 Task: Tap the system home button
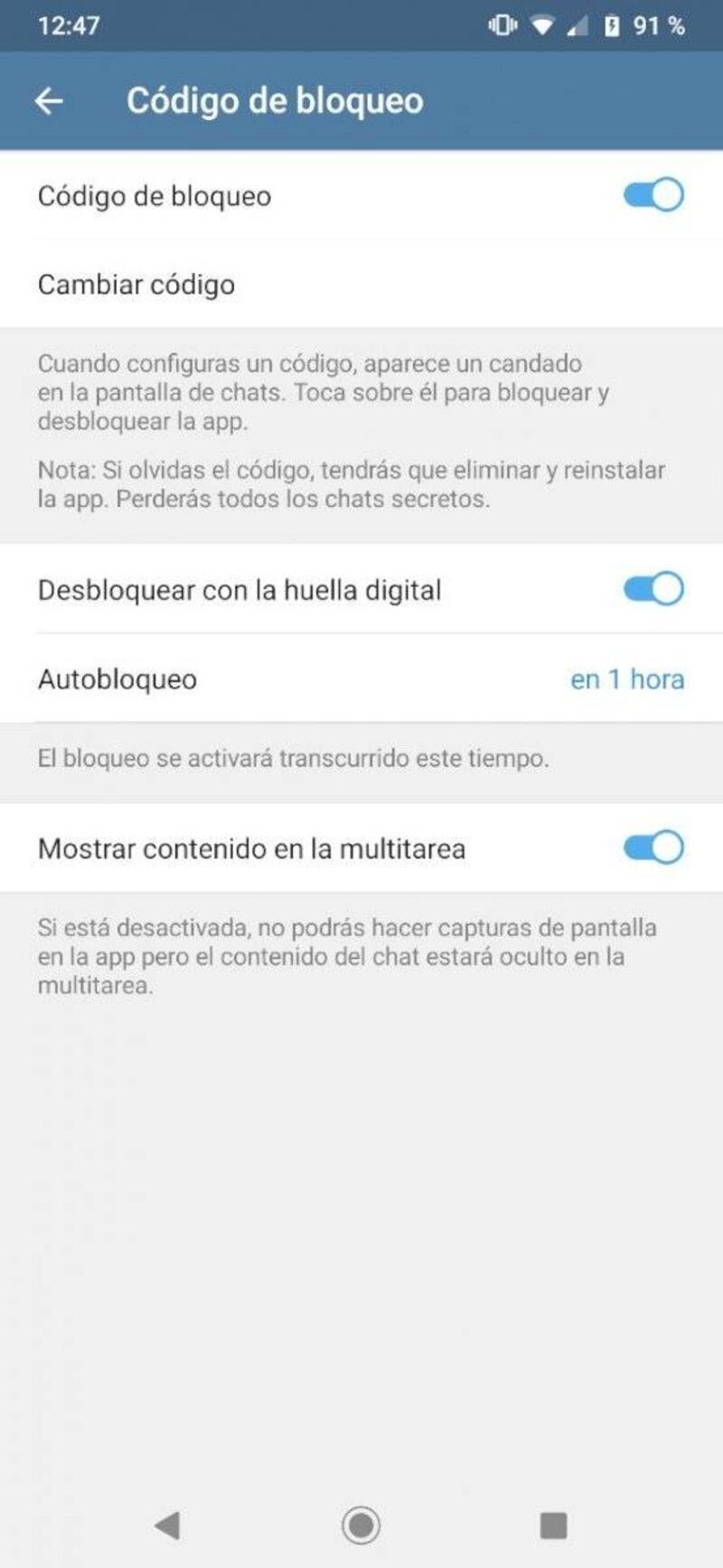[x=361, y=1526]
